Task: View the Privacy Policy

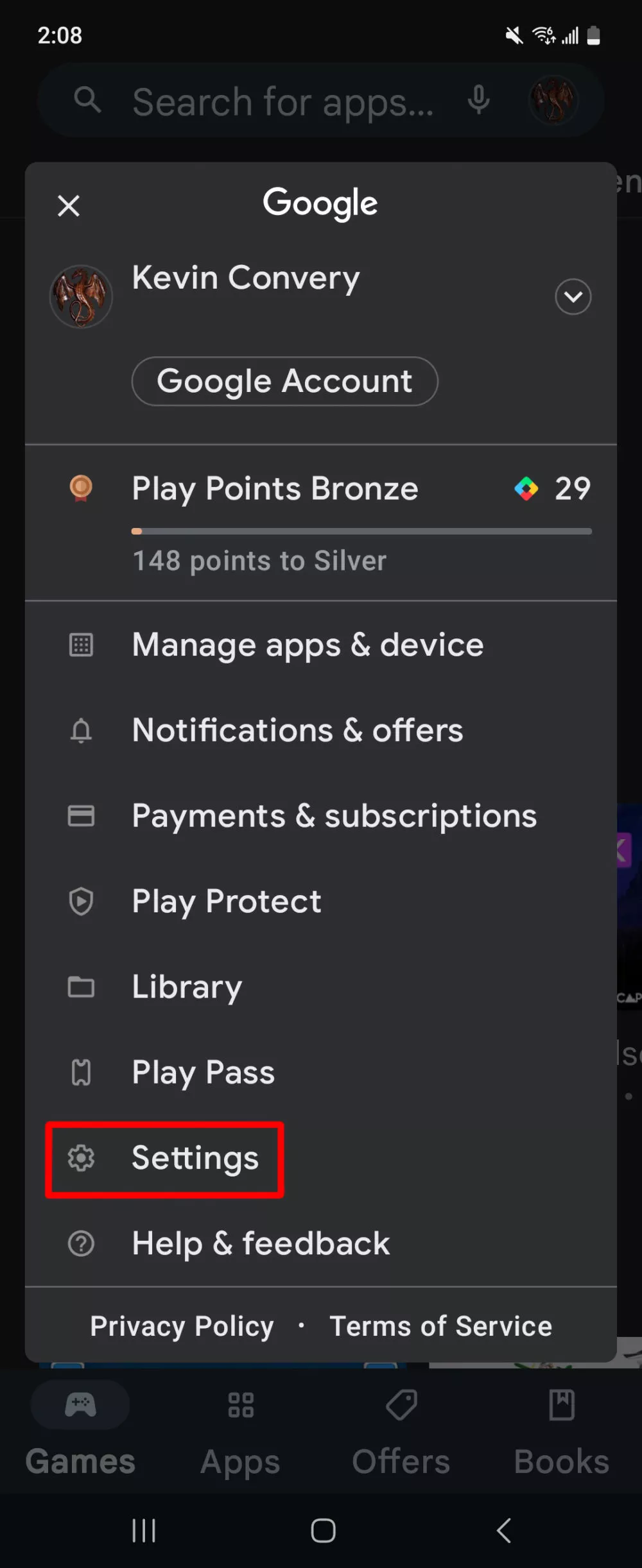Action: 182,1326
